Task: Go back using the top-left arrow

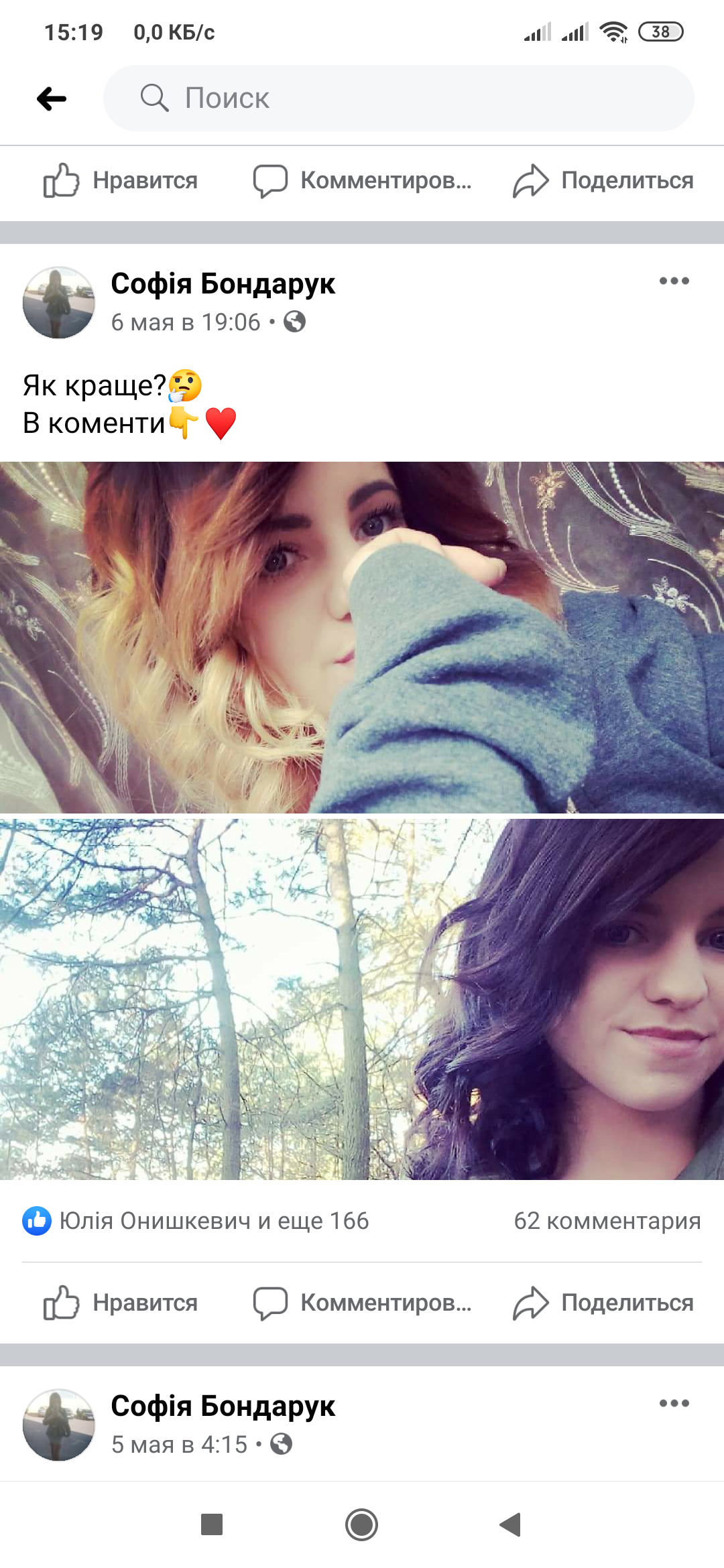Action: click(x=52, y=99)
